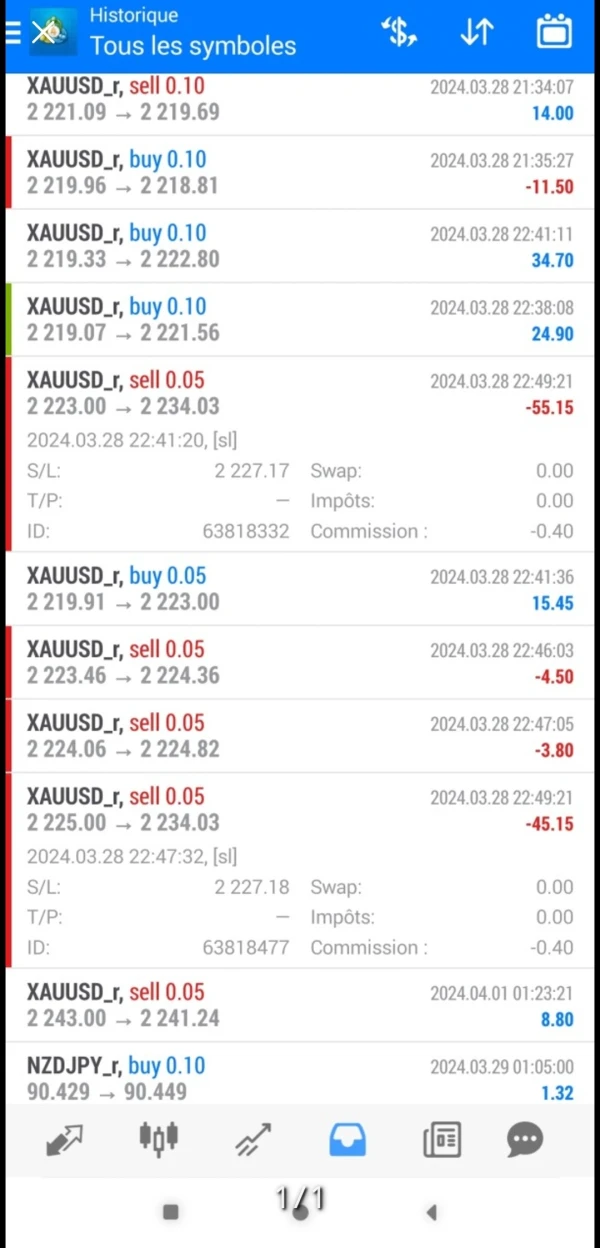Open the sort order options
600x1248 pixels.
point(477,32)
